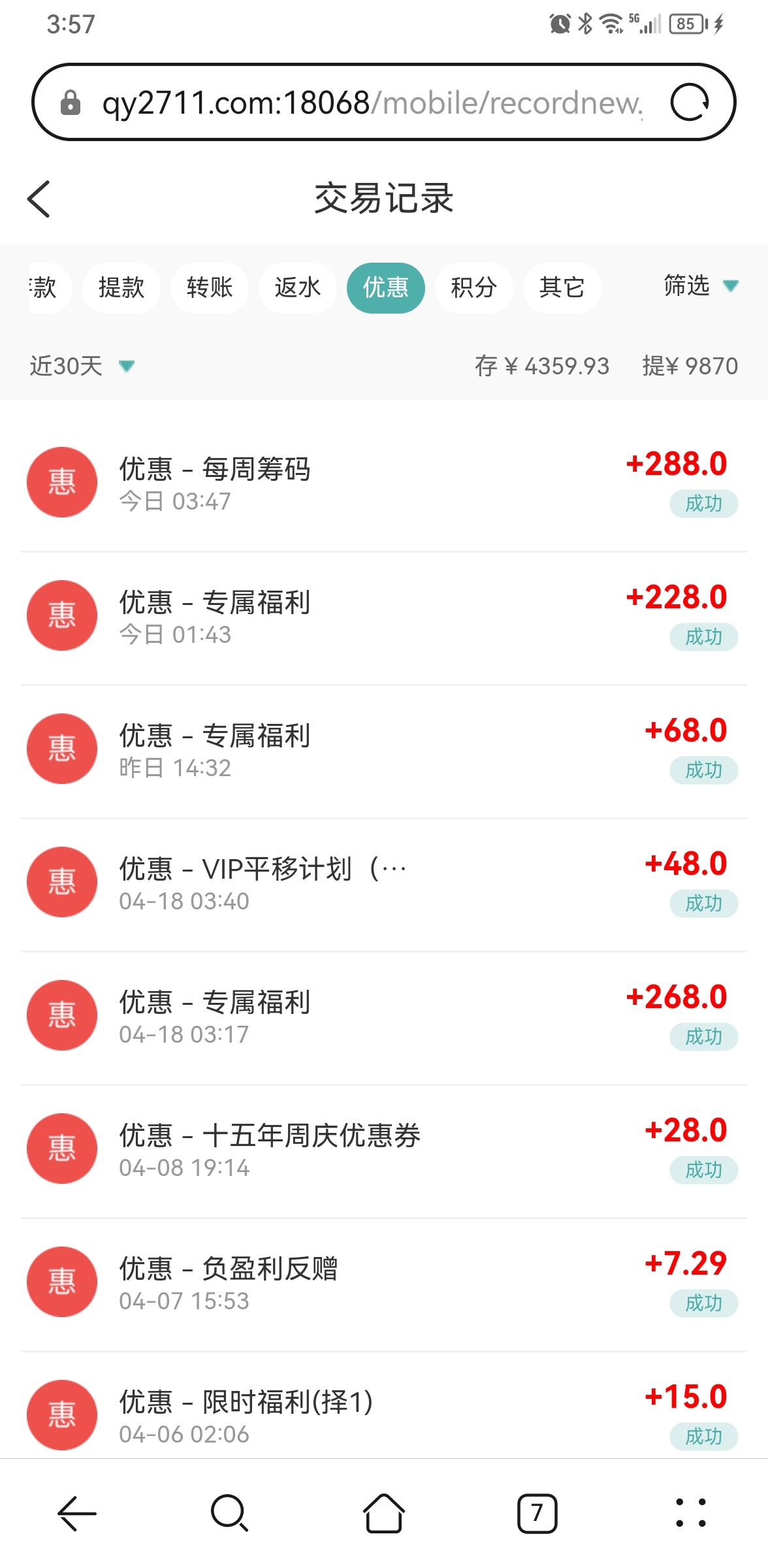Open the 筛选 filter dropdown
The height and width of the screenshot is (1568, 768).
(x=701, y=286)
